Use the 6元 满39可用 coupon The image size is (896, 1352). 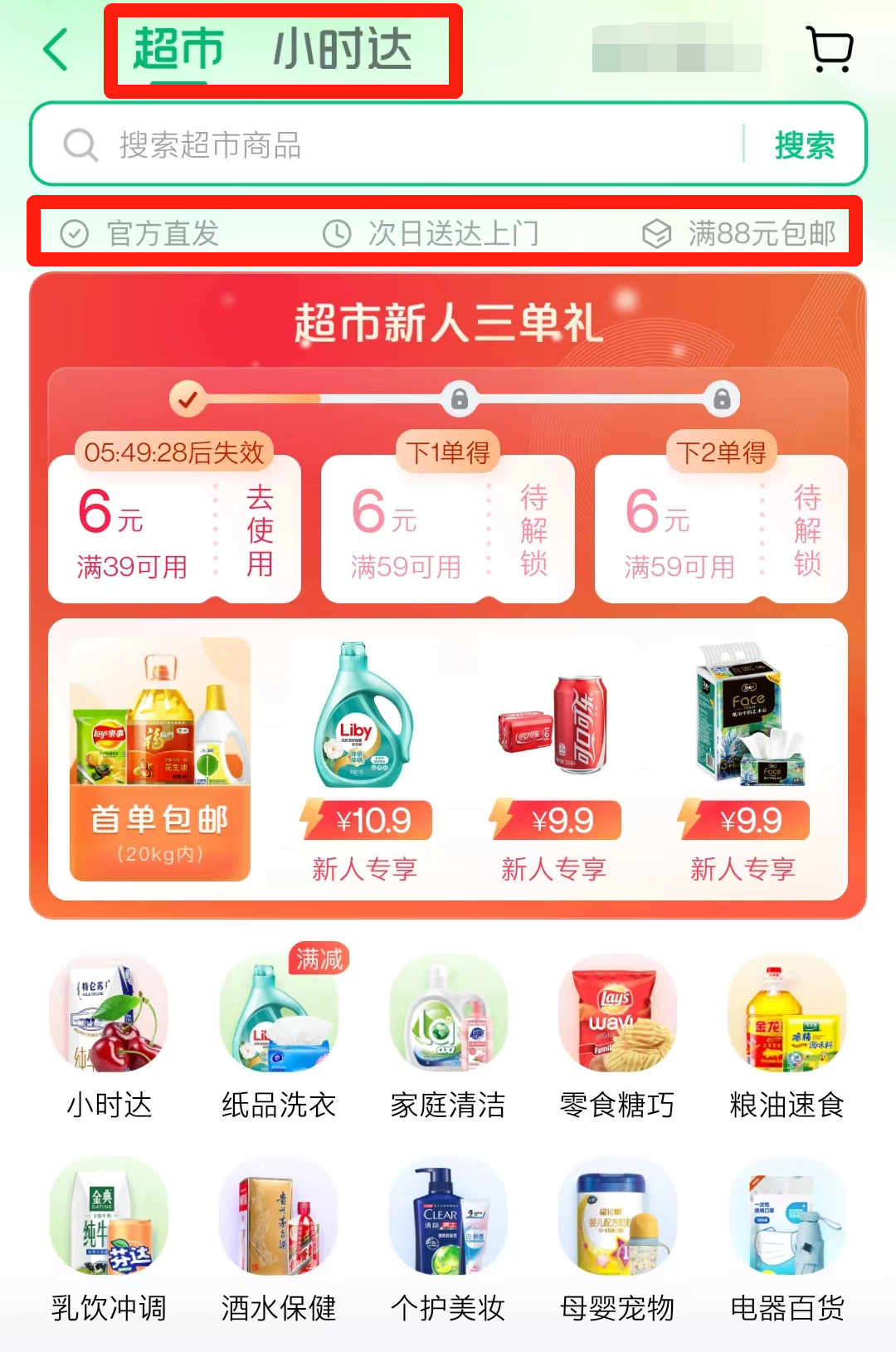pyautogui.click(x=259, y=531)
